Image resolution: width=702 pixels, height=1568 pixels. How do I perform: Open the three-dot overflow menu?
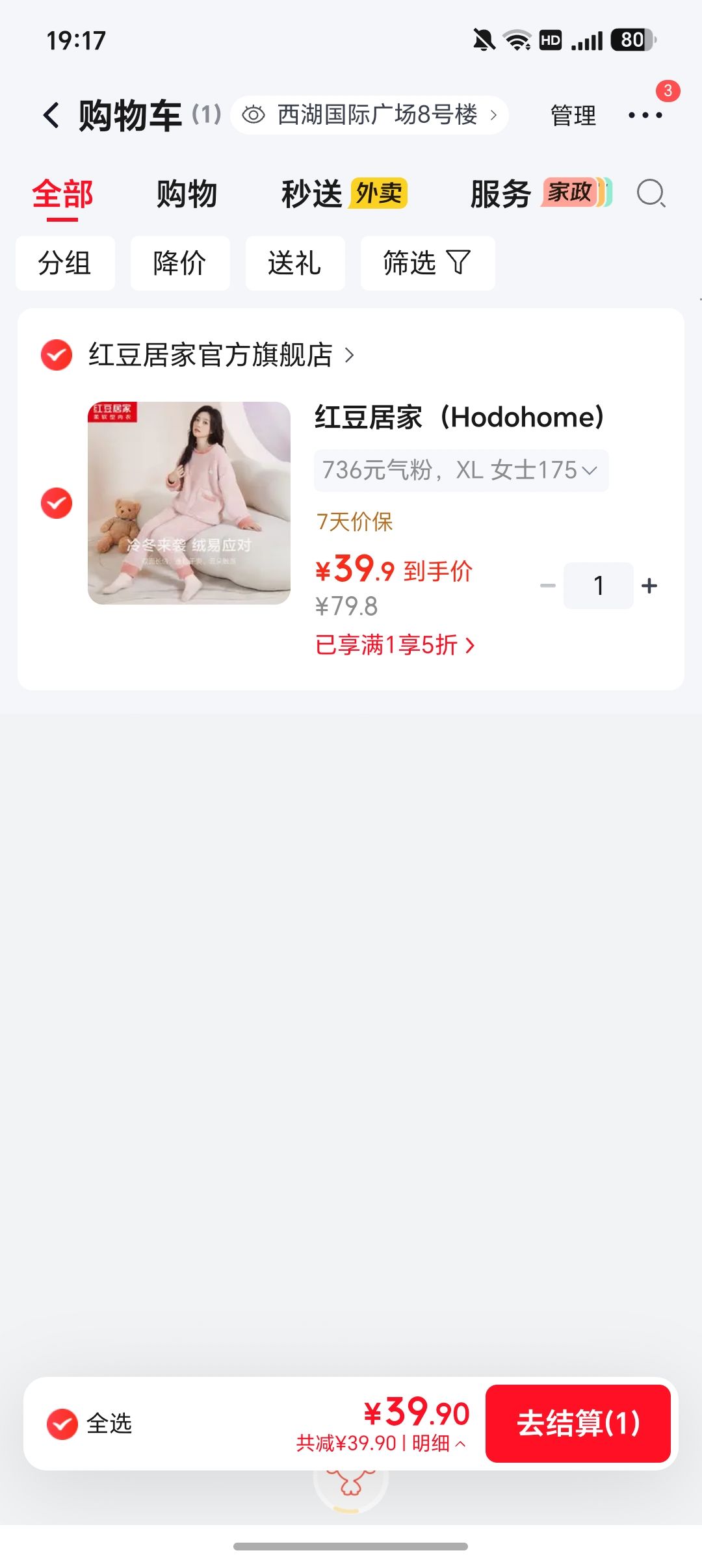(645, 115)
